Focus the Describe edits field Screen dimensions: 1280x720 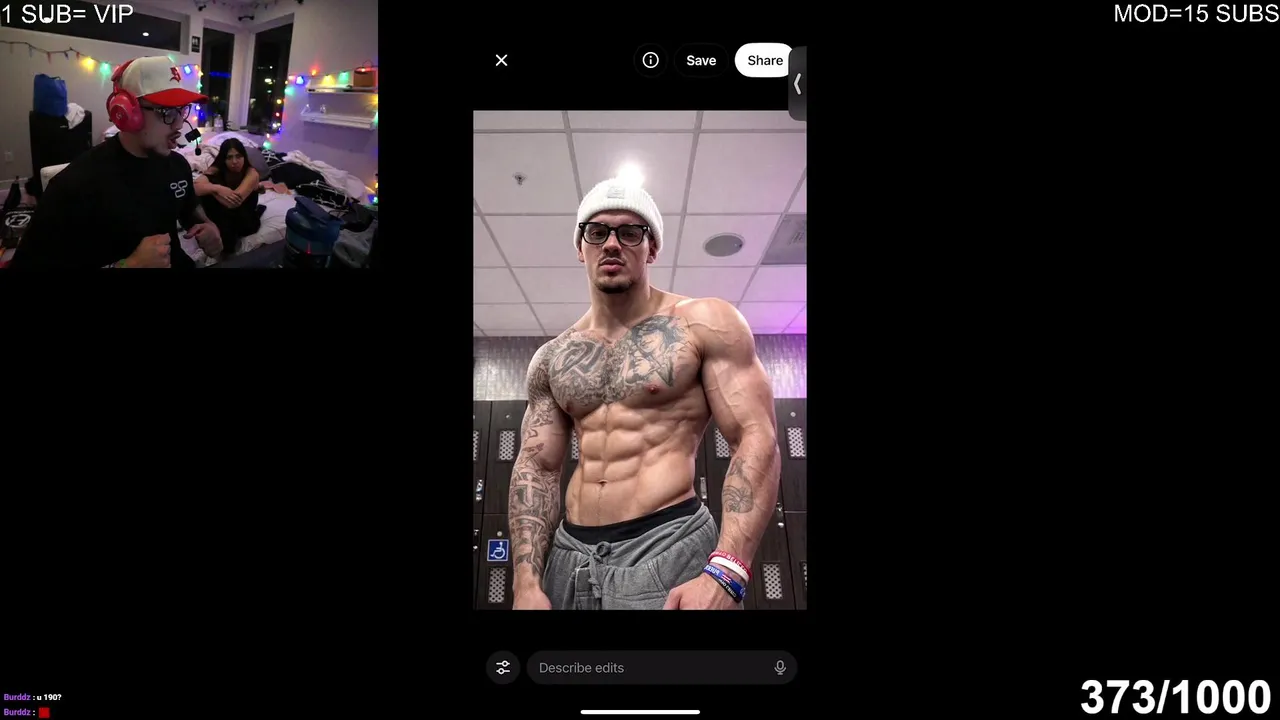(x=650, y=668)
